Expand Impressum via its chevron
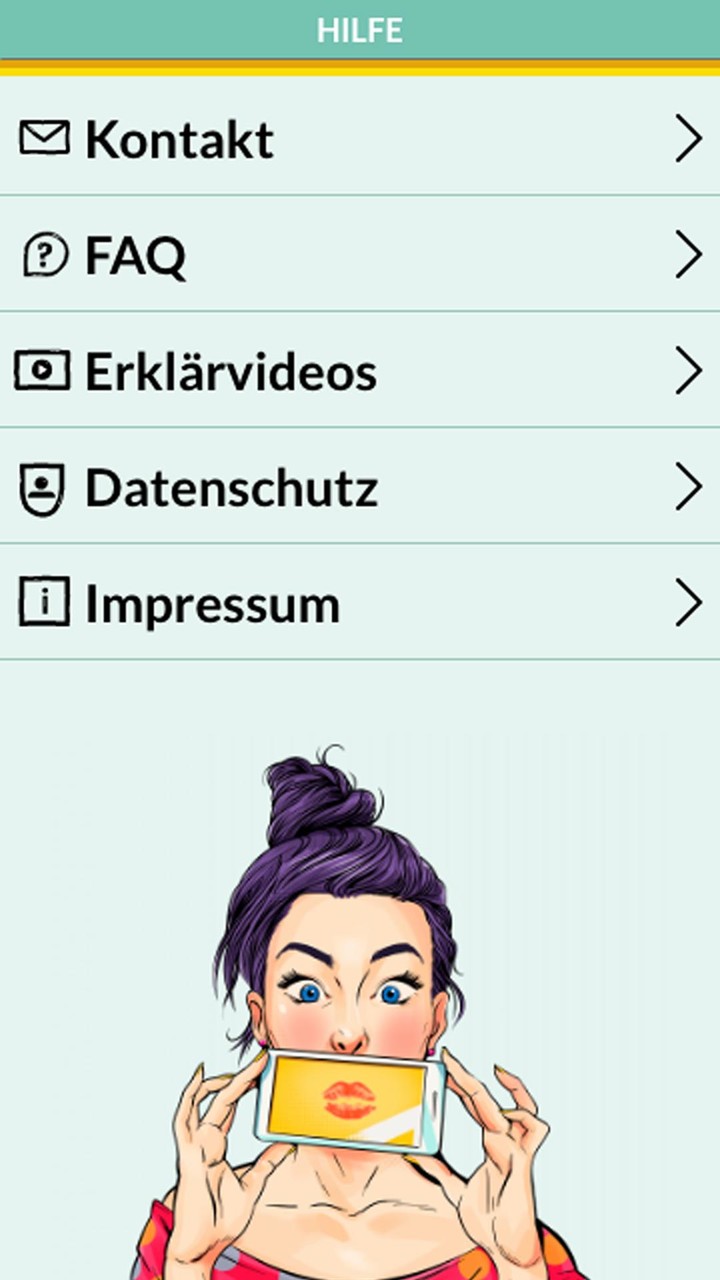Viewport: 720px width, 1280px height. 689,602
